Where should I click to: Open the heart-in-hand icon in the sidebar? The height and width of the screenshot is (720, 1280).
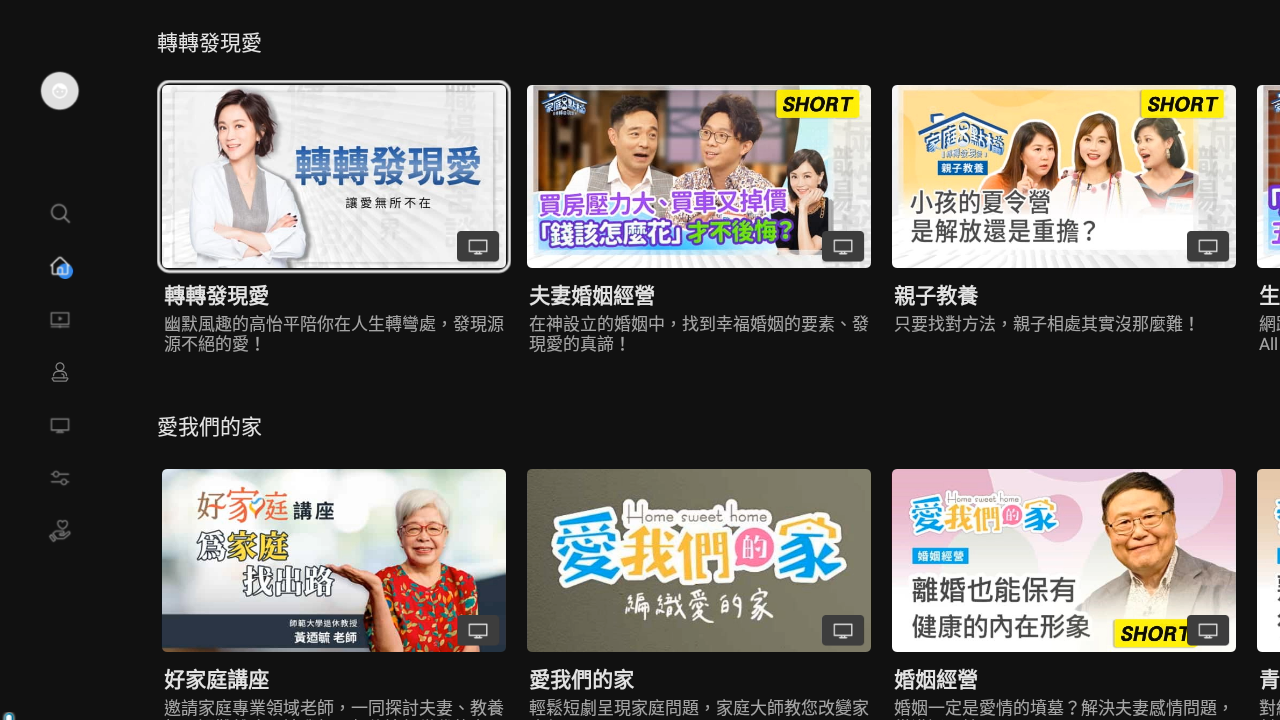pyautogui.click(x=60, y=532)
